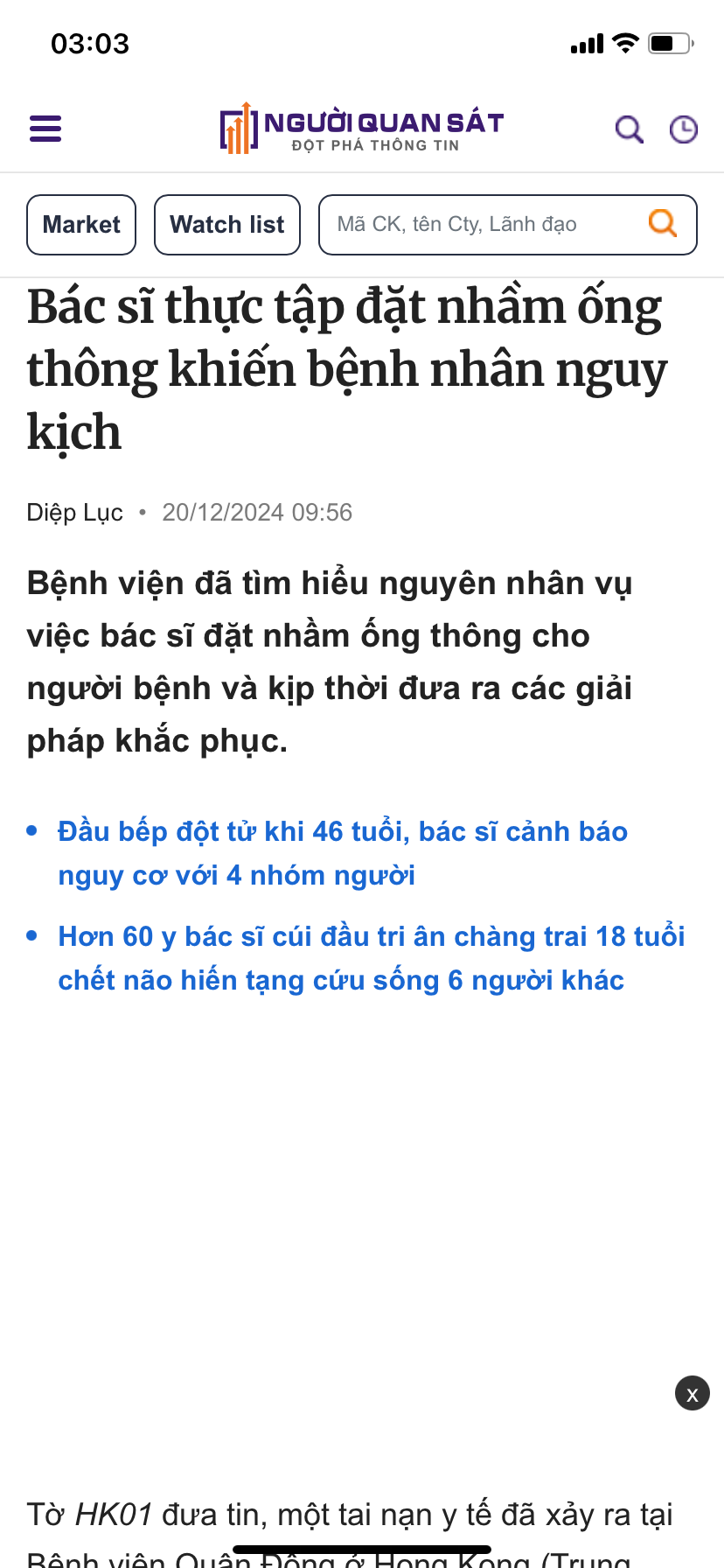
Task: Open author Diệp Lục's page
Action: coord(75,513)
